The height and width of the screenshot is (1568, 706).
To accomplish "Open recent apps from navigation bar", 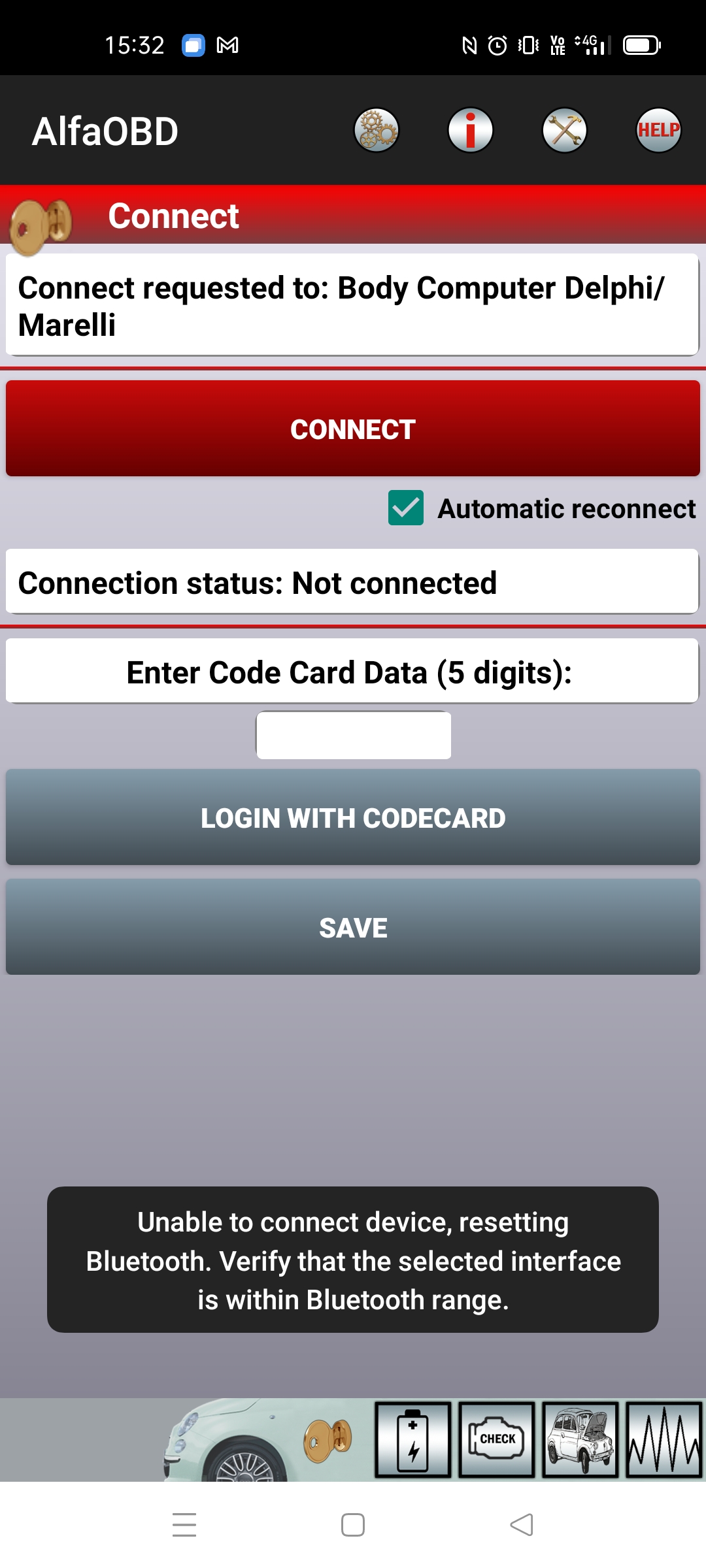I will (184, 1525).
